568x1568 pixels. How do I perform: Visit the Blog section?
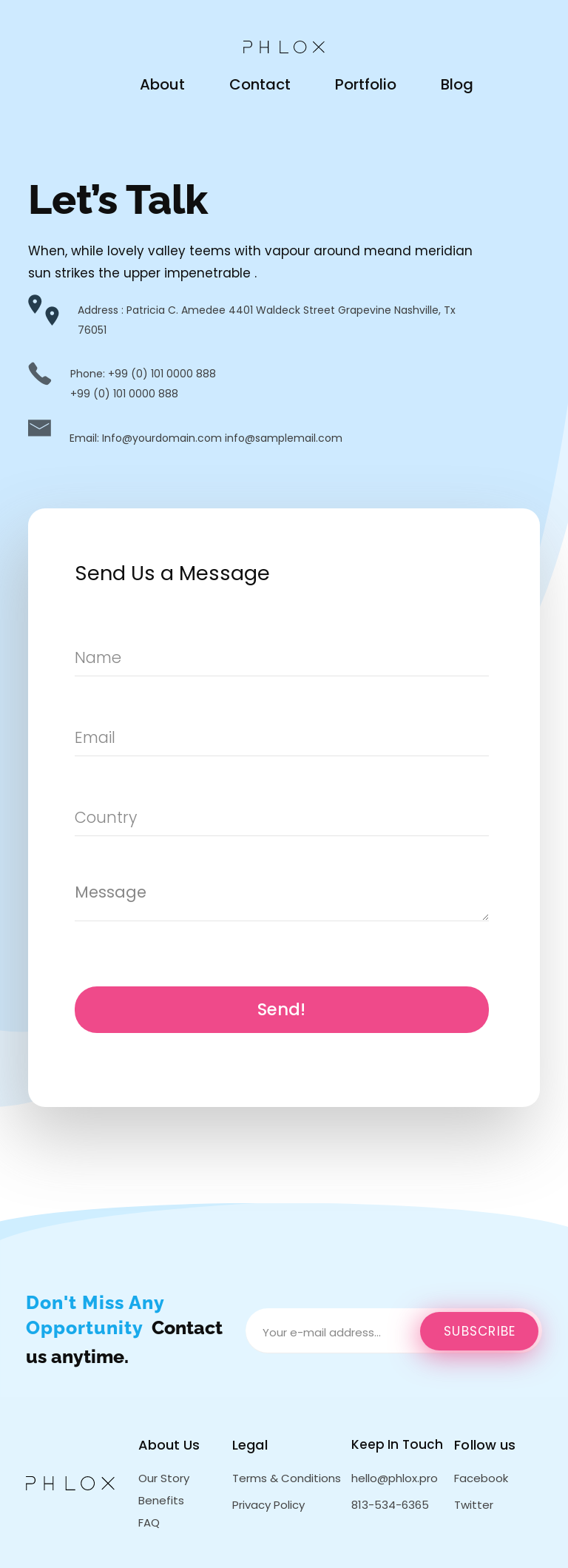[456, 84]
